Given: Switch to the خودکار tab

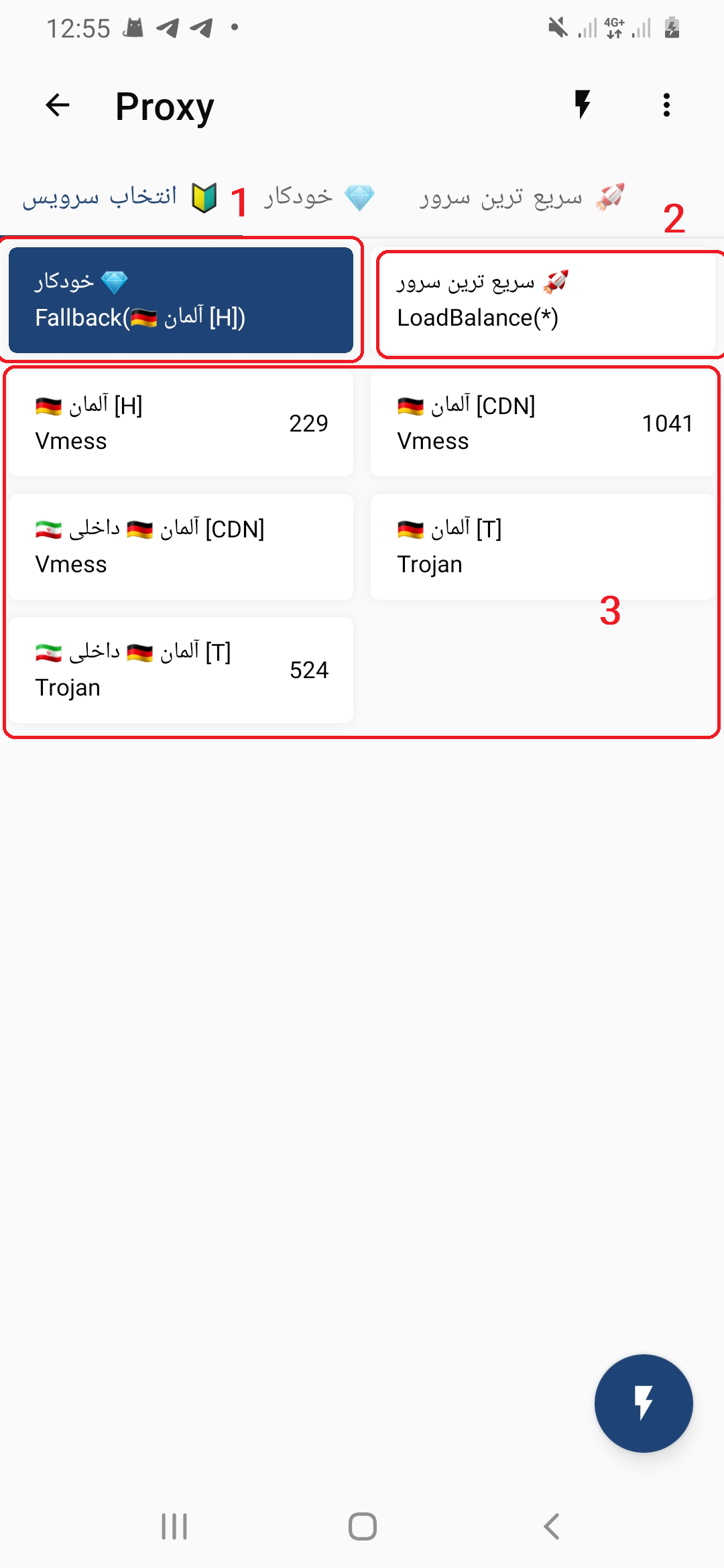Looking at the screenshot, I should coord(320,197).
